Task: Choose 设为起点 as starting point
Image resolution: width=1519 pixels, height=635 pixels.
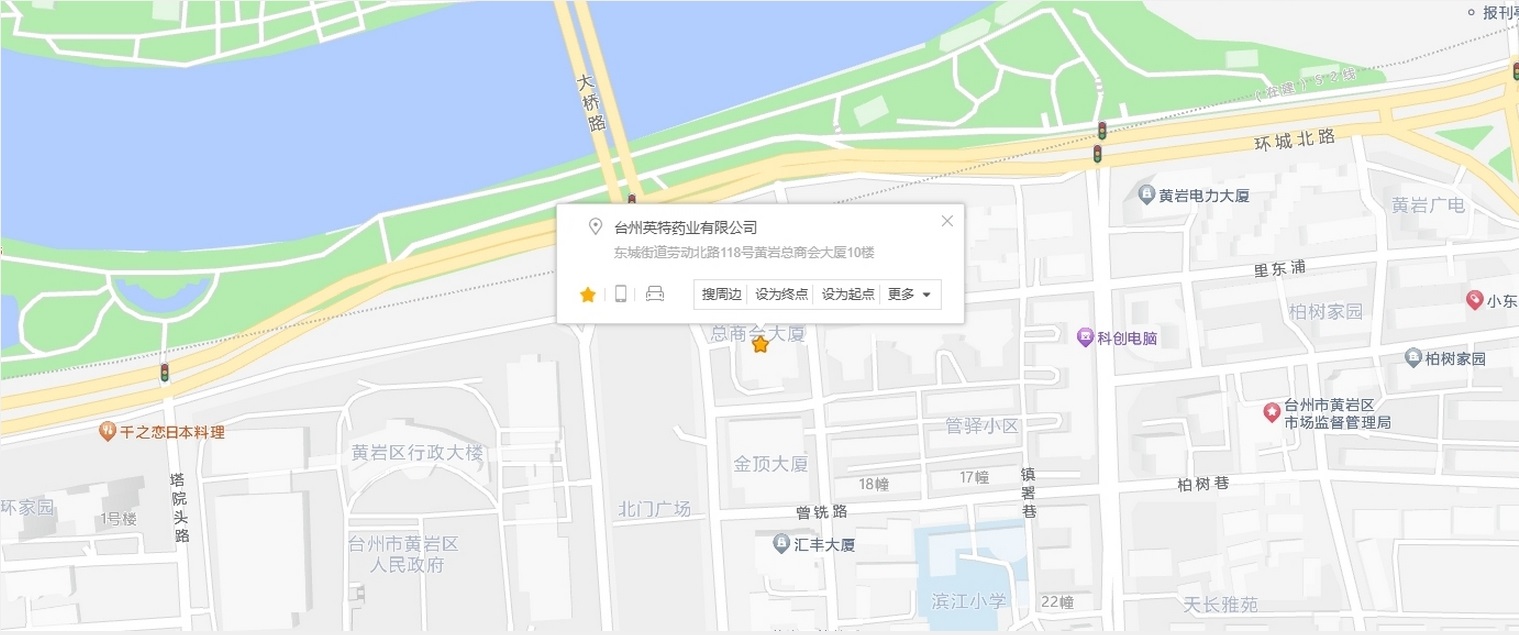Action: [x=848, y=294]
